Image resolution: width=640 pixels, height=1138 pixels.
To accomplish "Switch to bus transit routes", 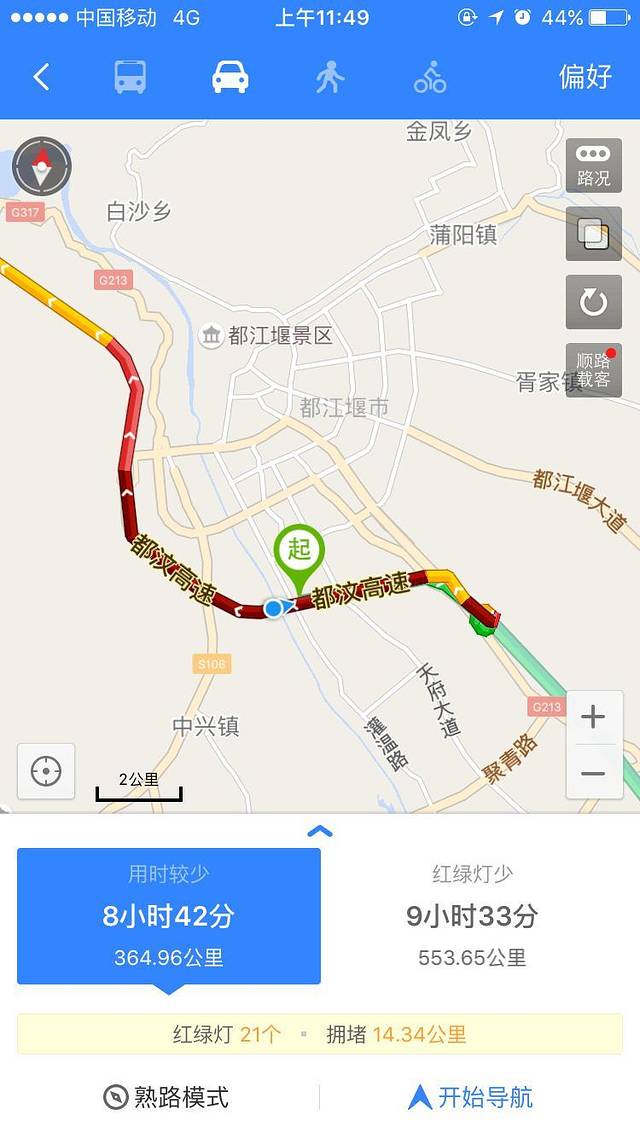I will (130, 77).
